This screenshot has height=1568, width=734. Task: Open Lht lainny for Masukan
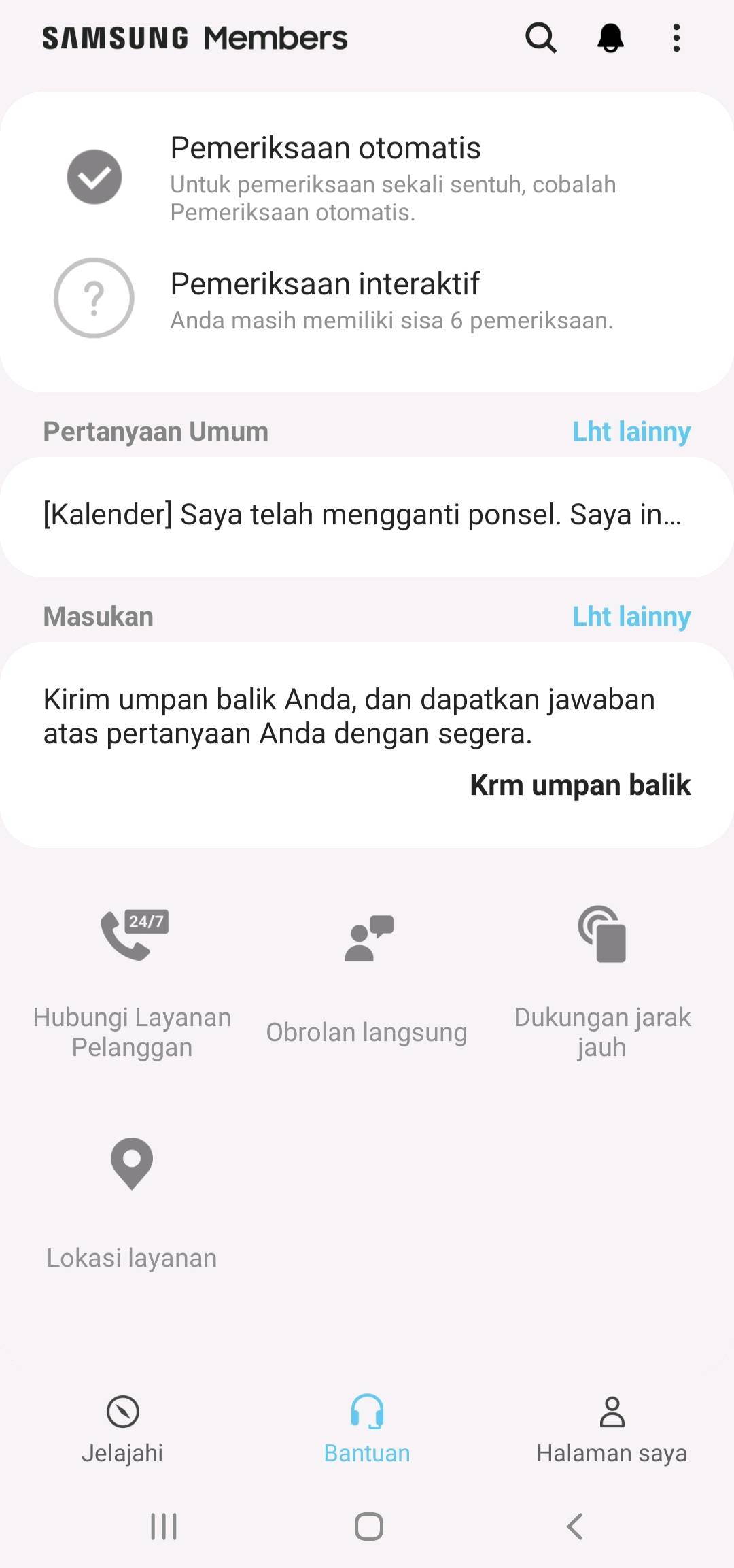click(x=631, y=617)
